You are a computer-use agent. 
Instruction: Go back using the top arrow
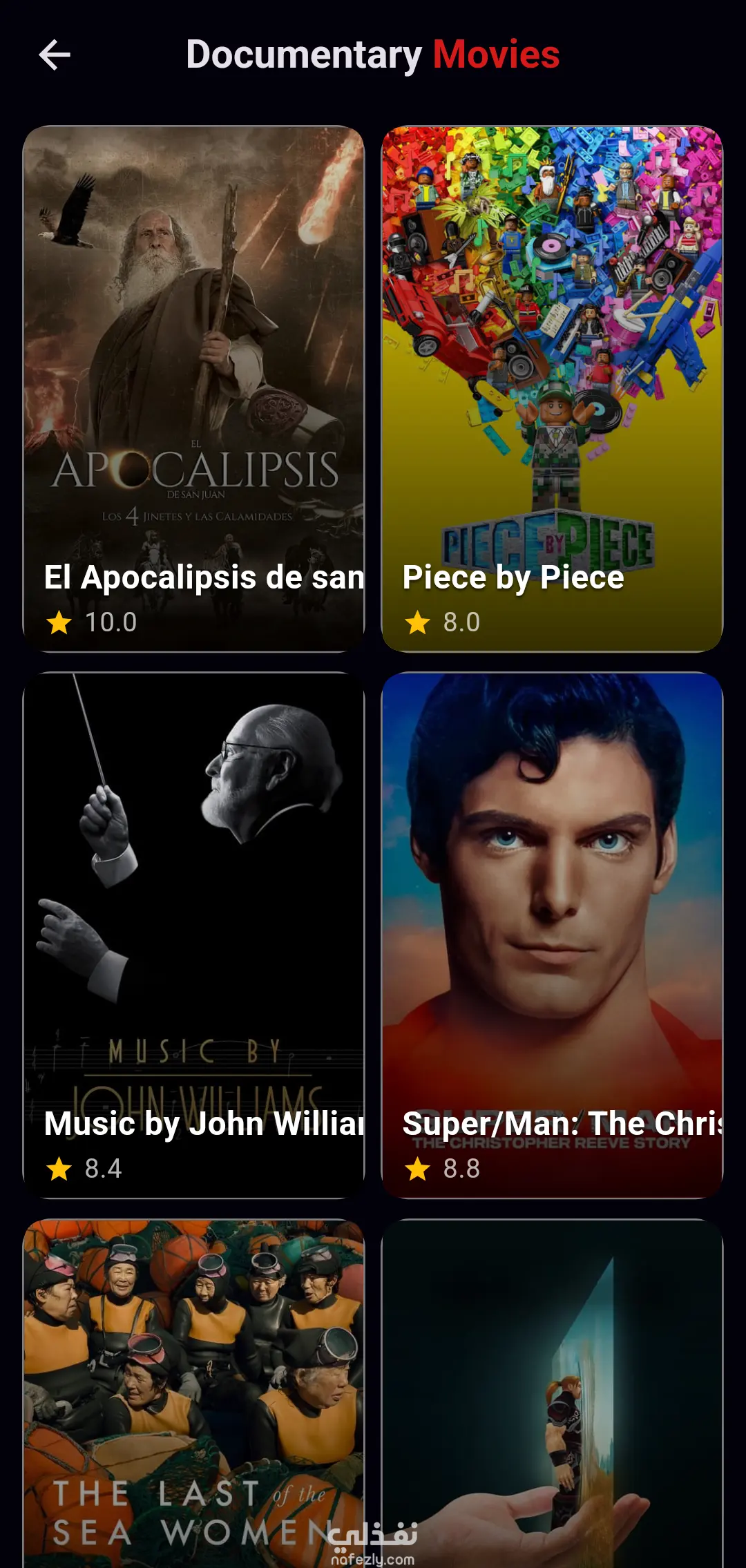pyautogui.click(x=55, y=55)
